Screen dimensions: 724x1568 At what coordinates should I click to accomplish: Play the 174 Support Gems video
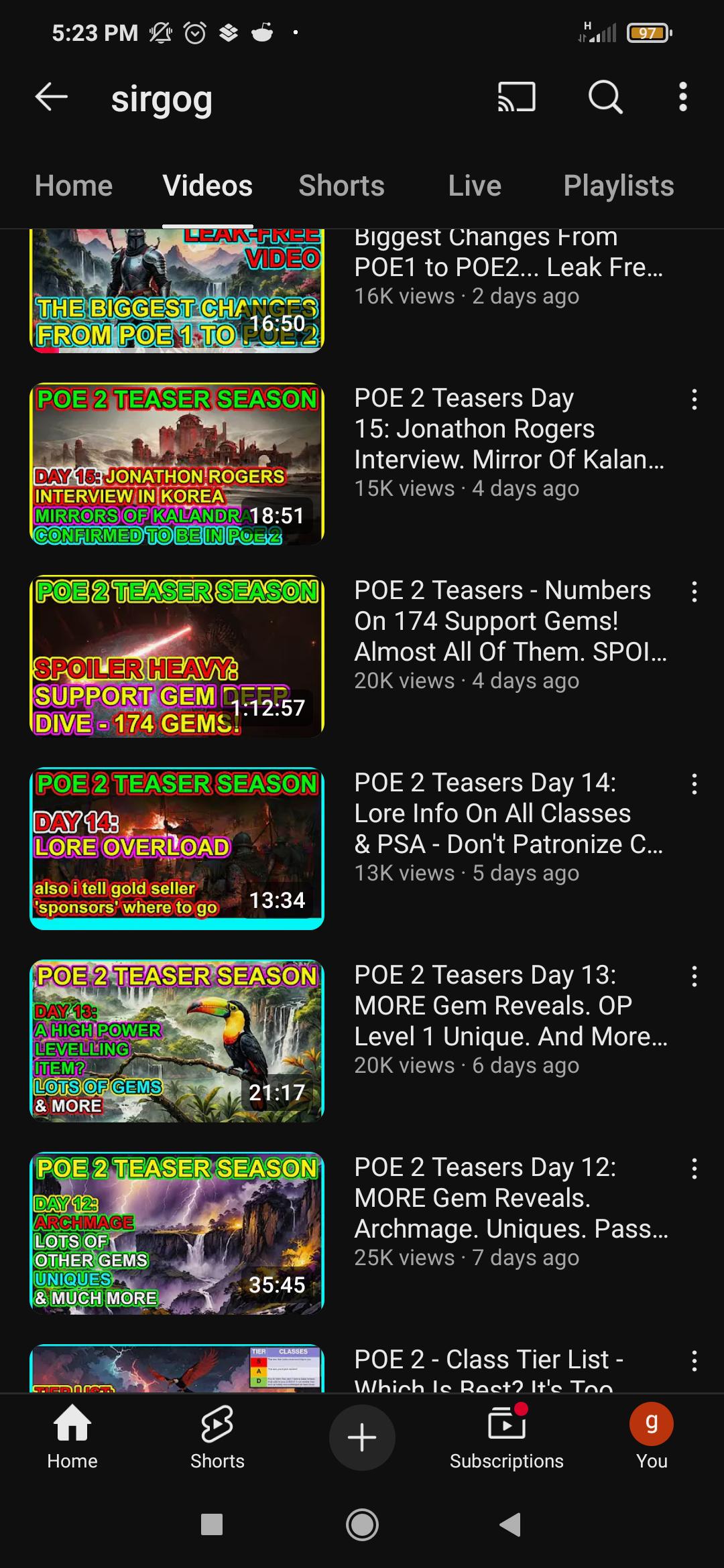tap(177, 656)
